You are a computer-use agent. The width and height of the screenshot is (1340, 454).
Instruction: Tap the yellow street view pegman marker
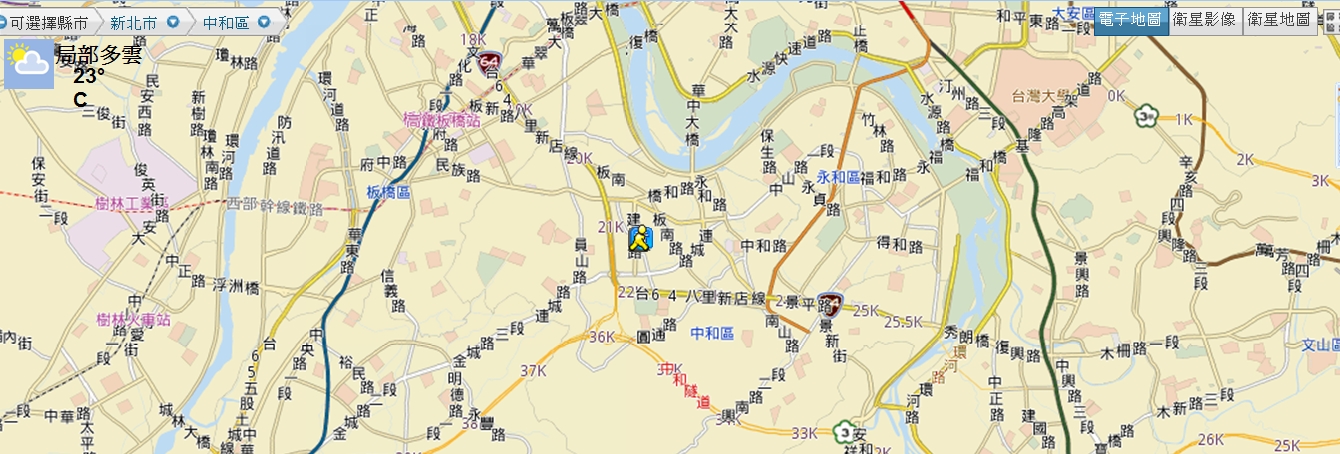click(640, 238)
